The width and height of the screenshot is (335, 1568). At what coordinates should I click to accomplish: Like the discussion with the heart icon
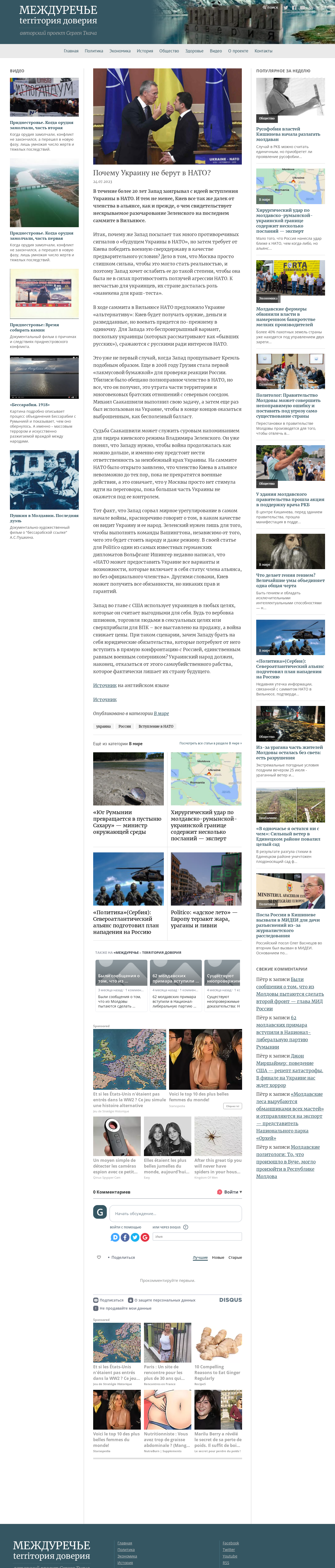(99, 1257)
